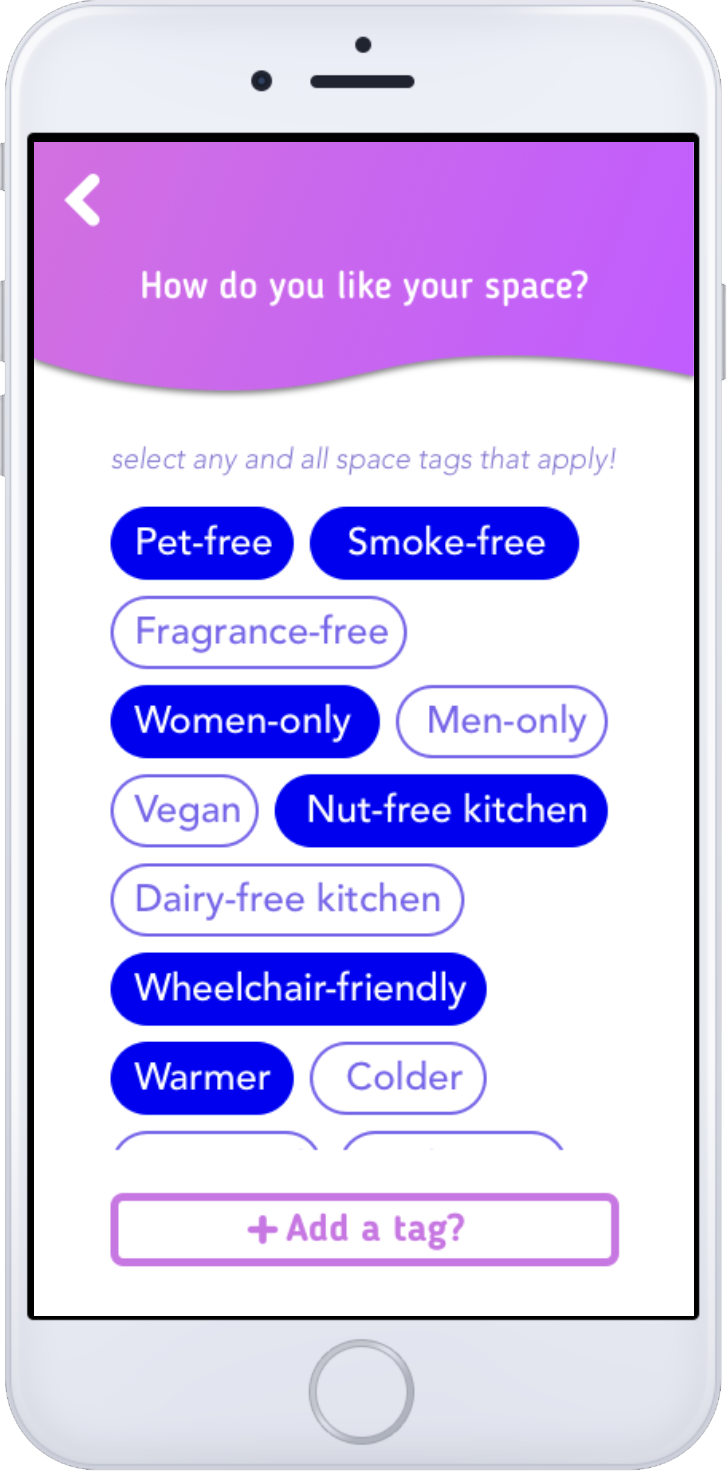Pick the Colder tag
The image size is (727, 1471).
point(398,1078)
